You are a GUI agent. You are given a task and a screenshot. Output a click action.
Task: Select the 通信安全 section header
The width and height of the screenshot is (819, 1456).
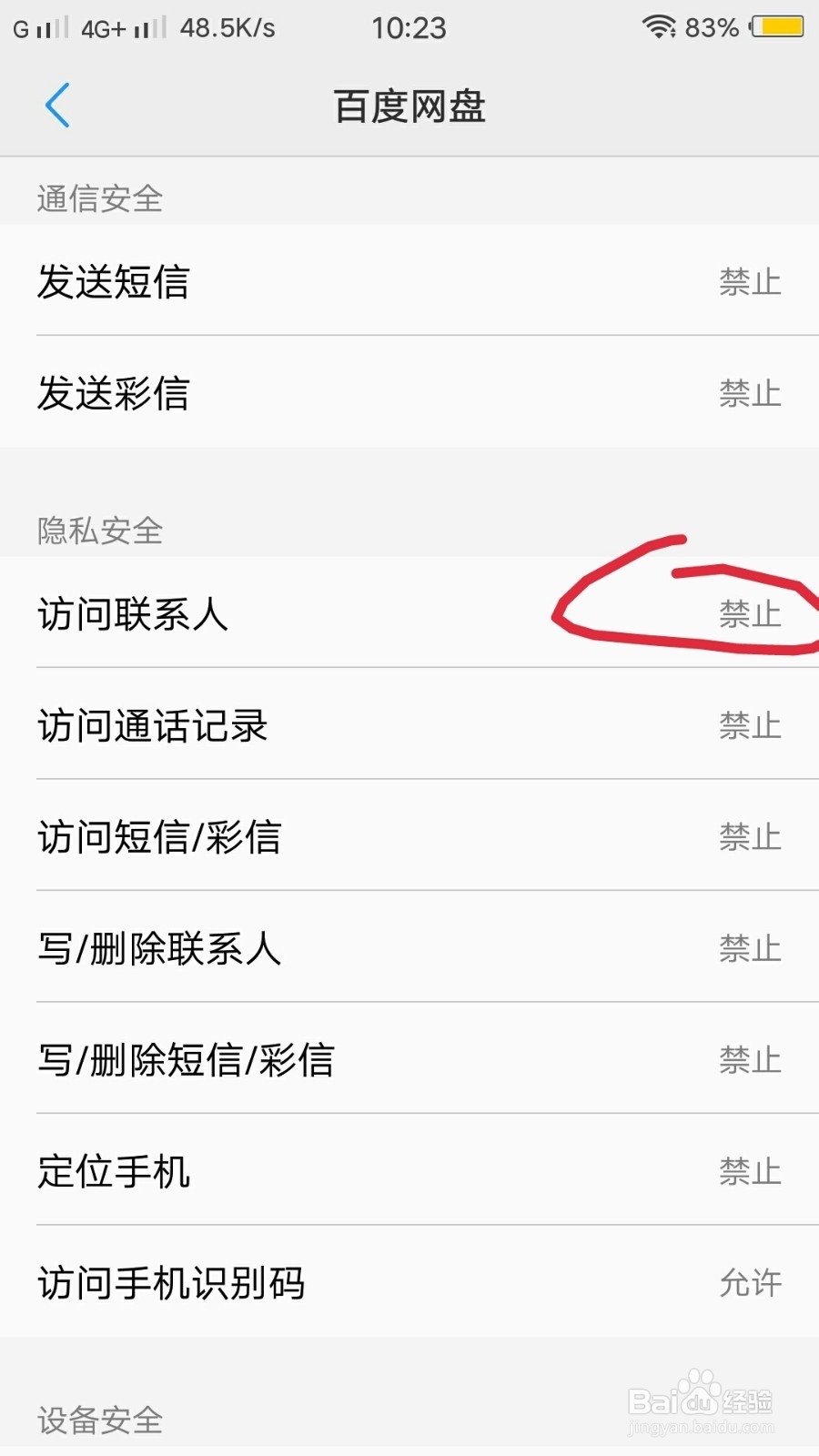tap(97, 198)
